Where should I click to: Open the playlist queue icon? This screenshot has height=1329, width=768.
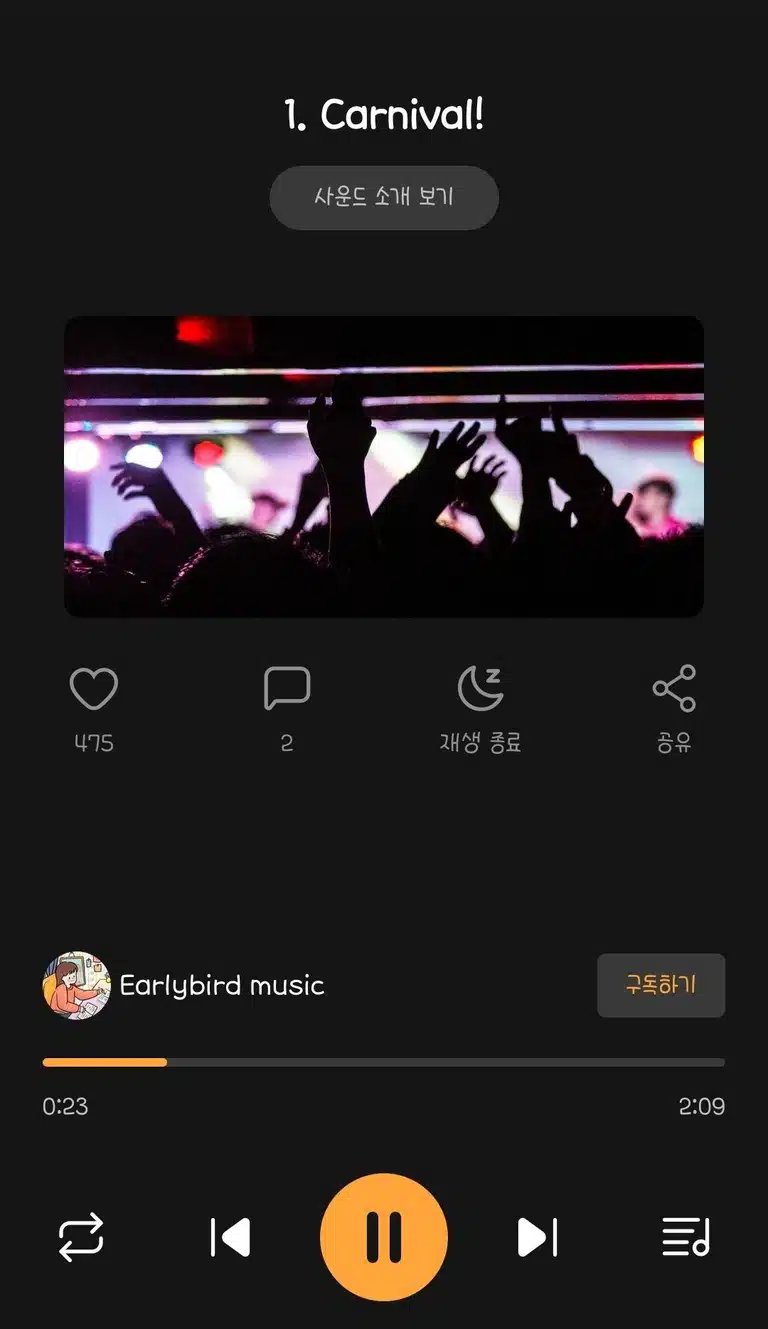click(x=686, y=1238)
